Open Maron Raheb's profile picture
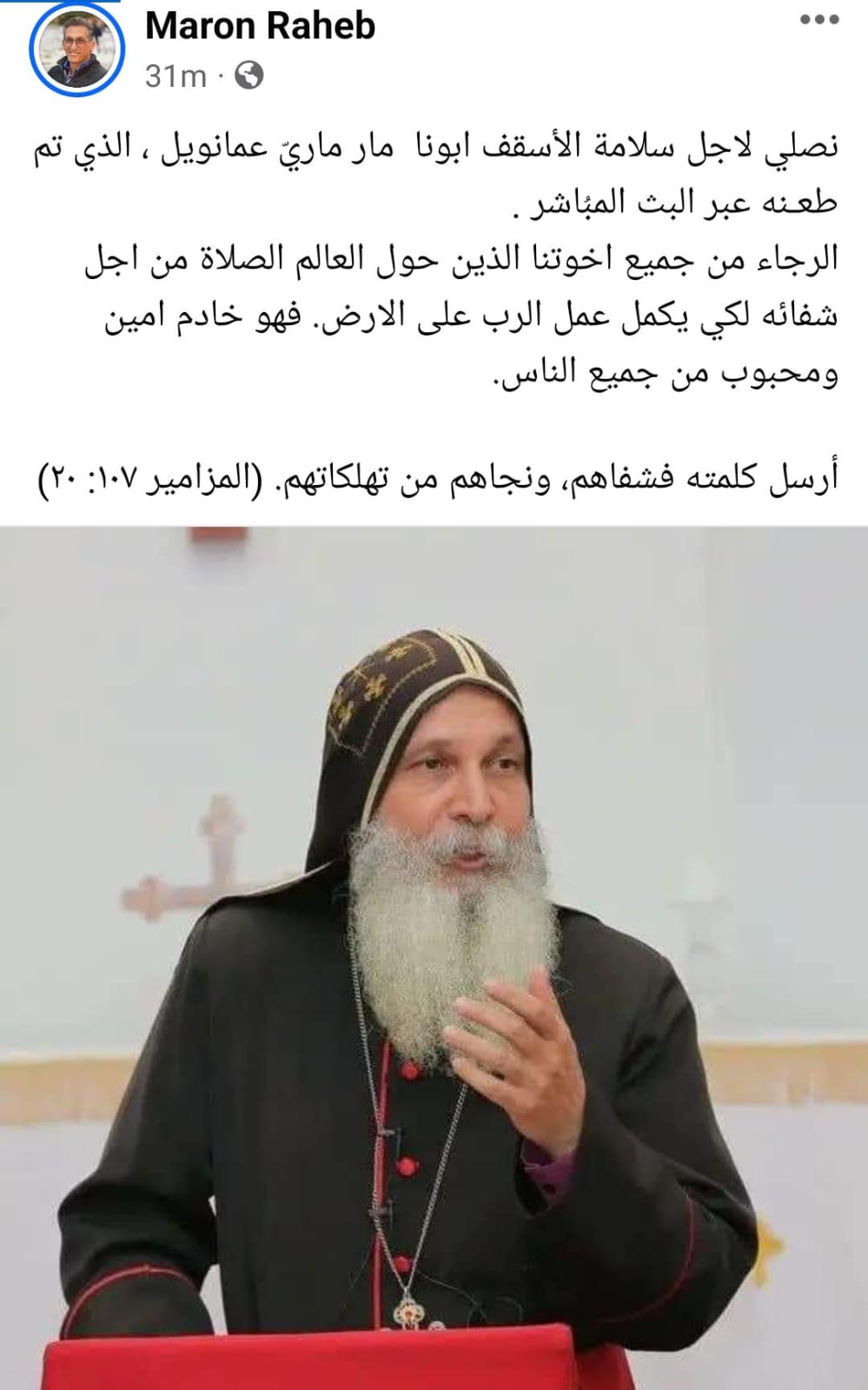Image resolution: width=868 pixels, height=1390 pixels. click(76, 53)
